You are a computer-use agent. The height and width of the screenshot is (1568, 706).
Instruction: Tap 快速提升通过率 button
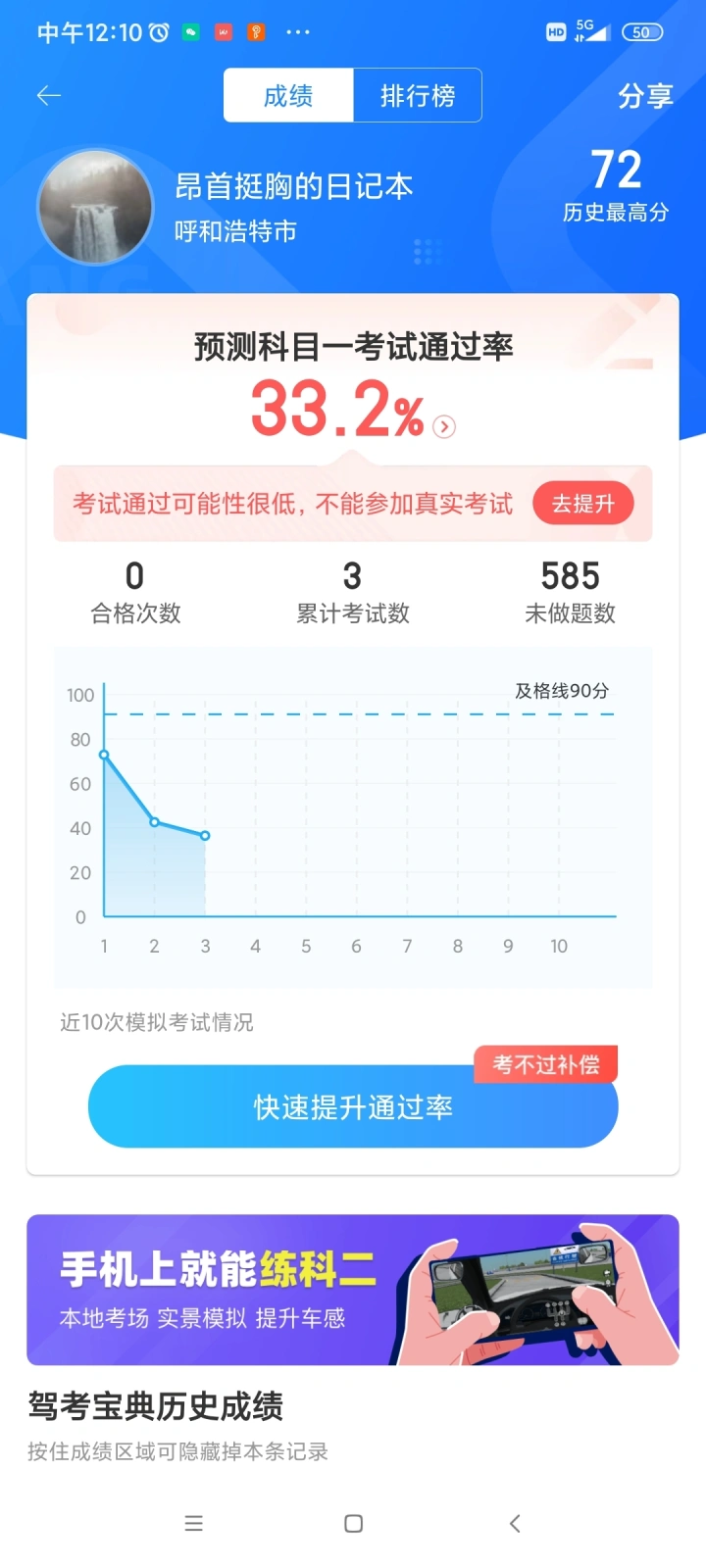pos(353,1107)
